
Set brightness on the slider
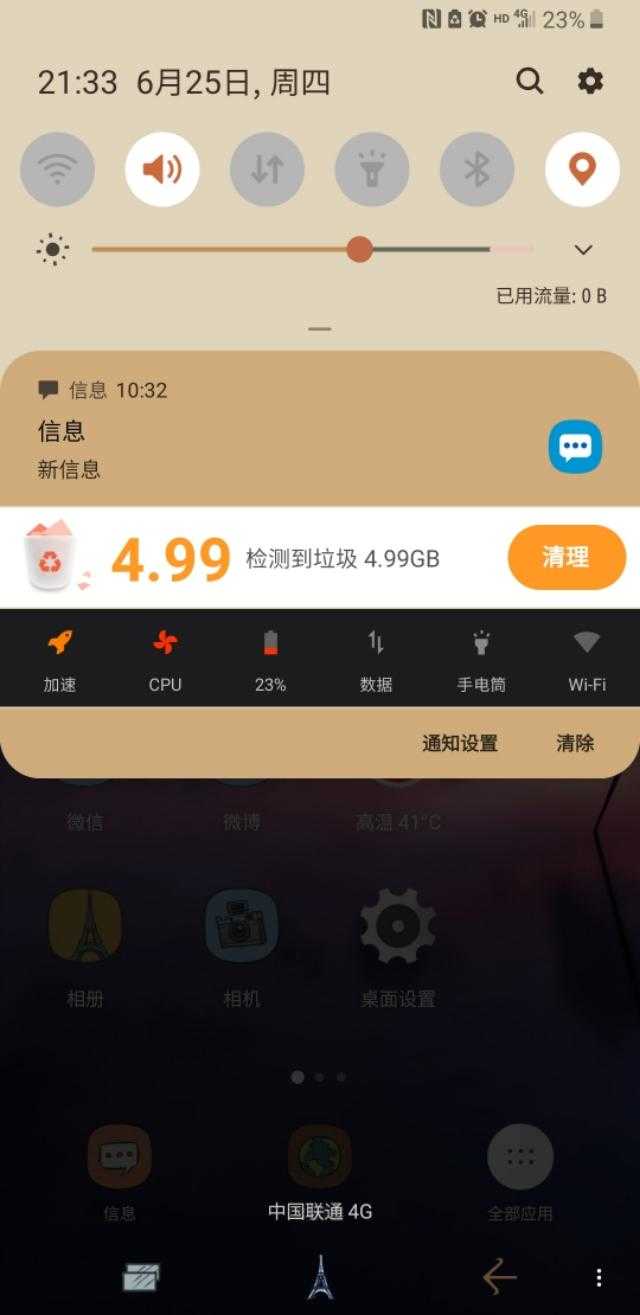(360, 249)
